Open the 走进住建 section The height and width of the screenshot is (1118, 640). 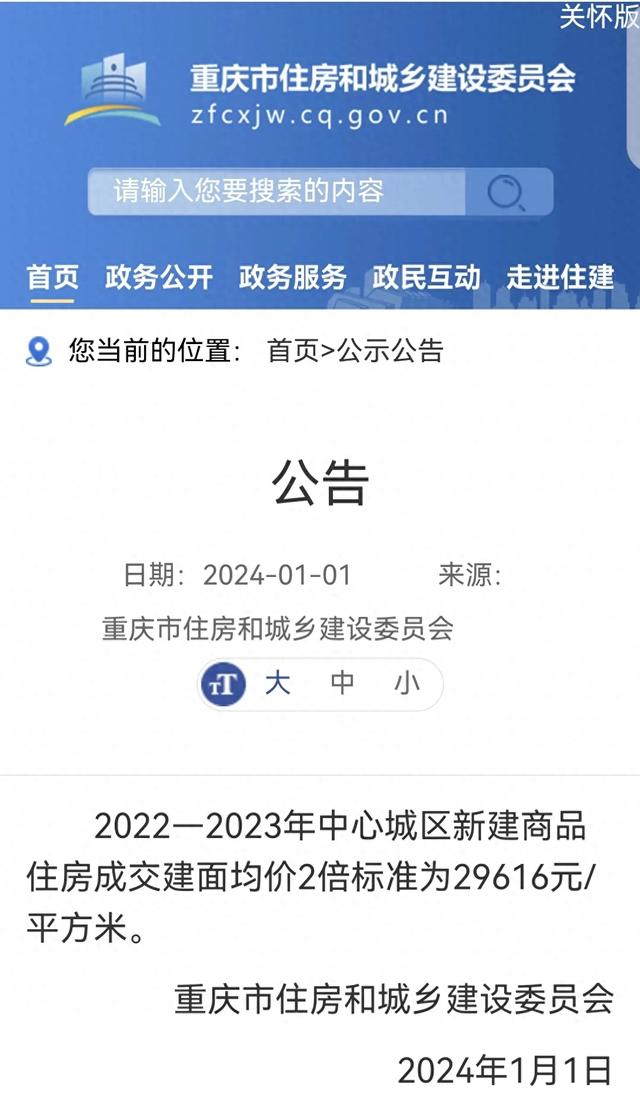[560, 277]
